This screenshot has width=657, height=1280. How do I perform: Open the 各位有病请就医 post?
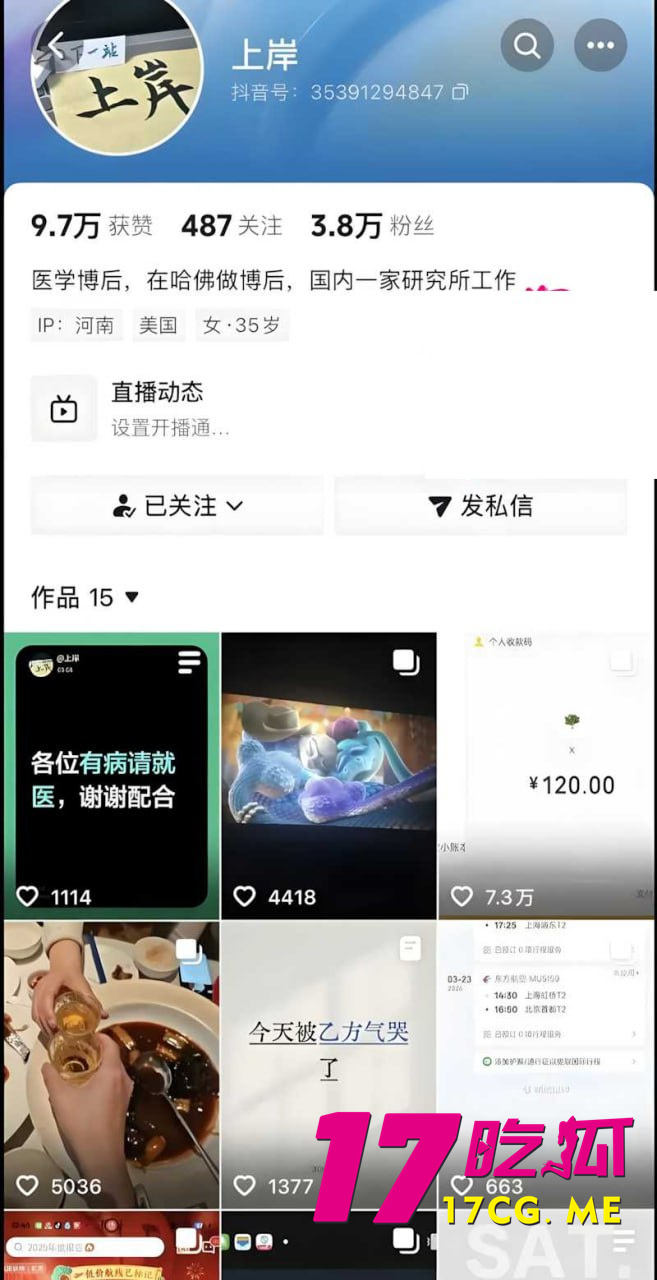tap(111, 775)
